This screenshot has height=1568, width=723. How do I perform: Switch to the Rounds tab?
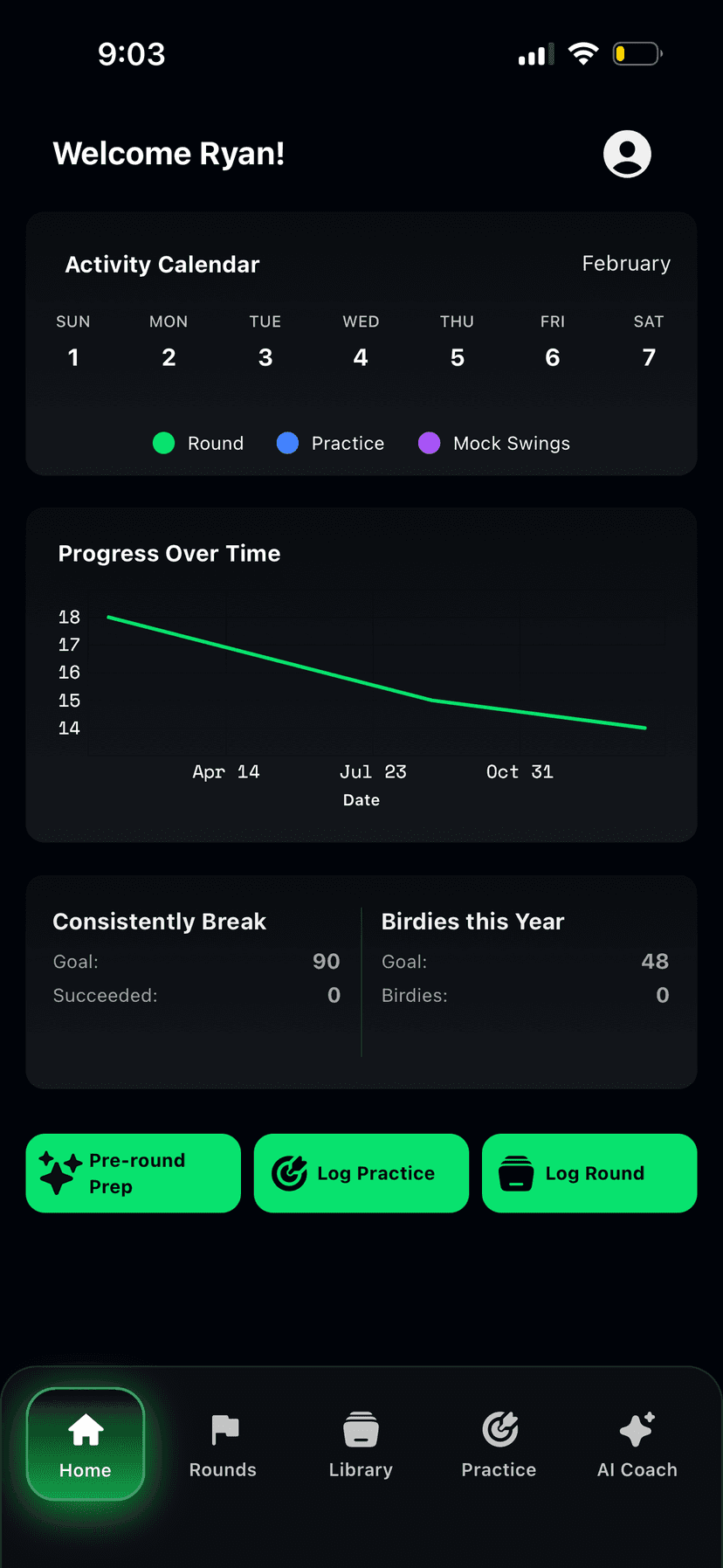click(x=222, y=1446)
